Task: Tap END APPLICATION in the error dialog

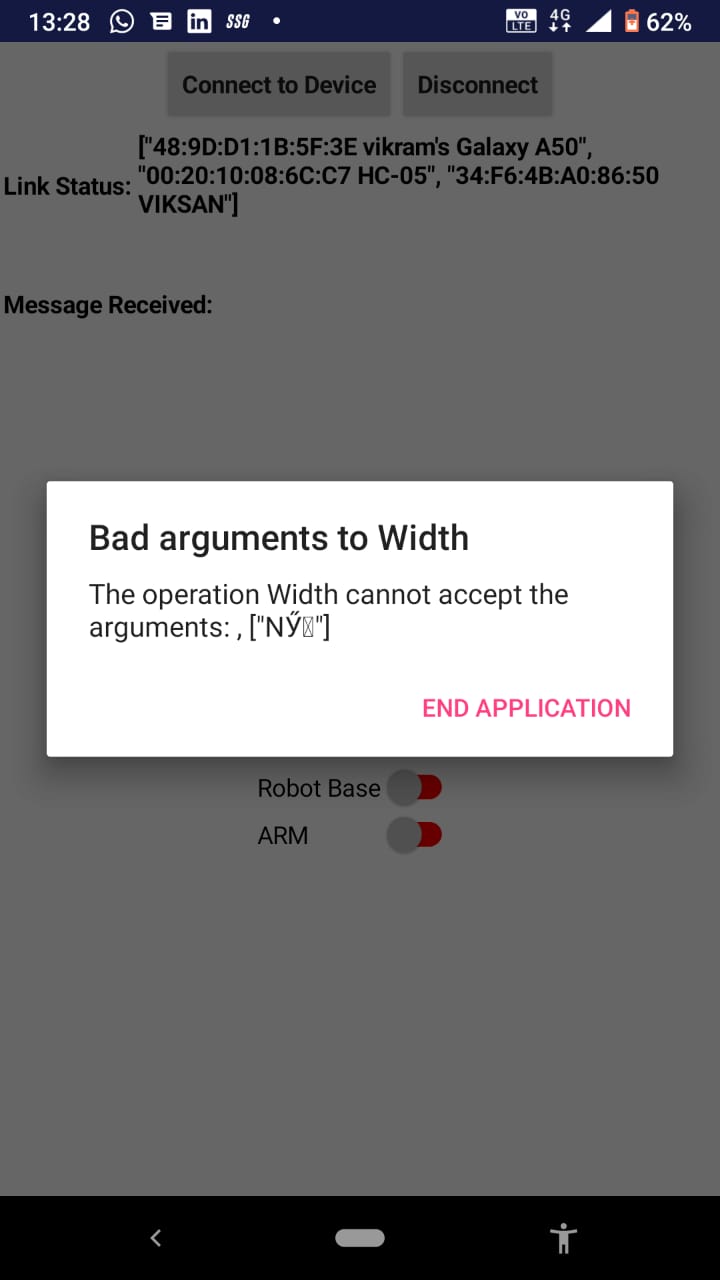Action: [526, 708]
